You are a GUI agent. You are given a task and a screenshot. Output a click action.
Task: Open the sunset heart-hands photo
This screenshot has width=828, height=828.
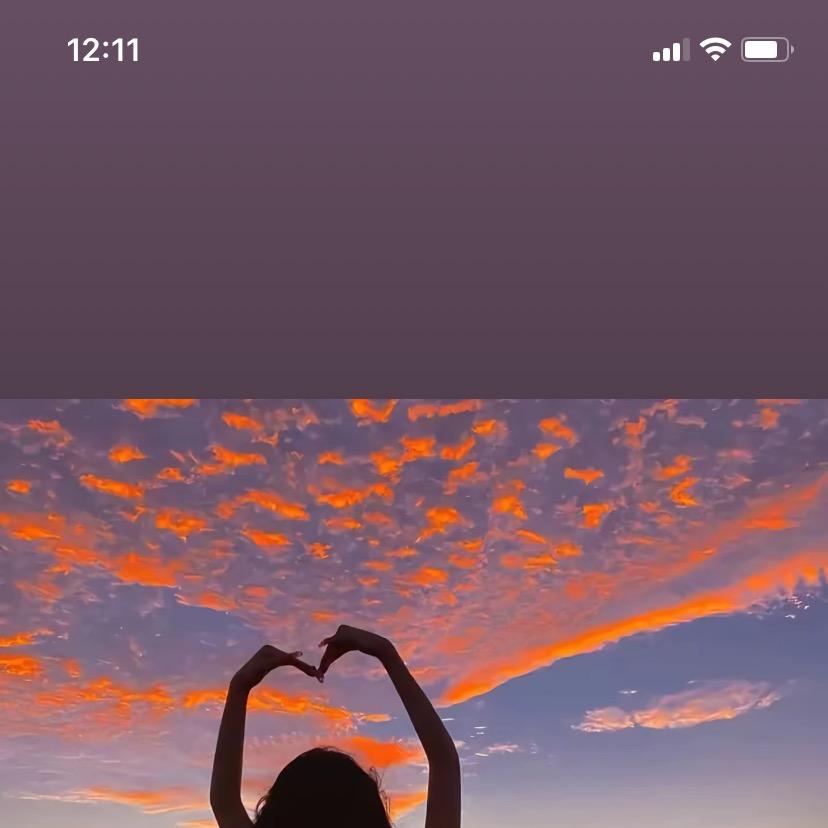coord(414,612)
